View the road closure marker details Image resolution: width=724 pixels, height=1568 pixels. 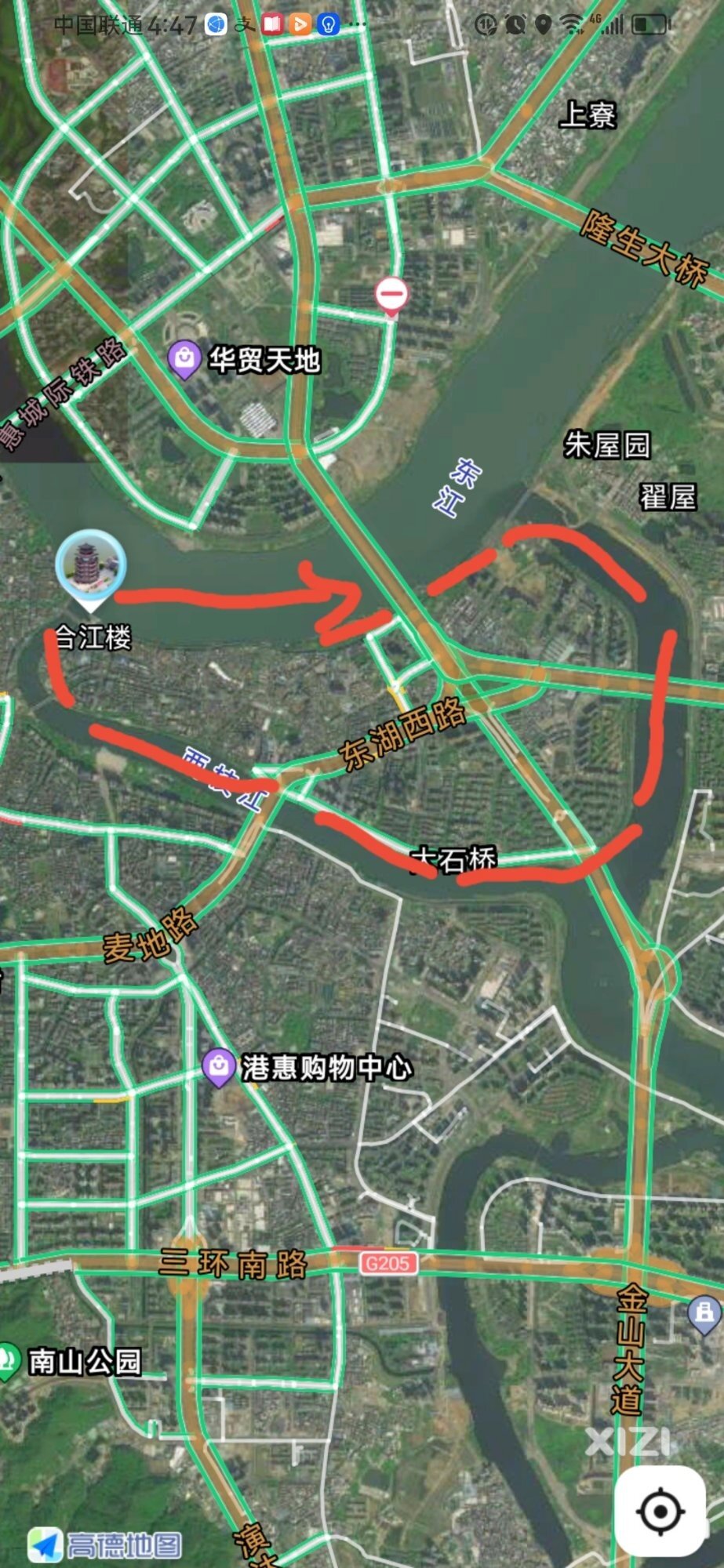[x=391, y=296]
